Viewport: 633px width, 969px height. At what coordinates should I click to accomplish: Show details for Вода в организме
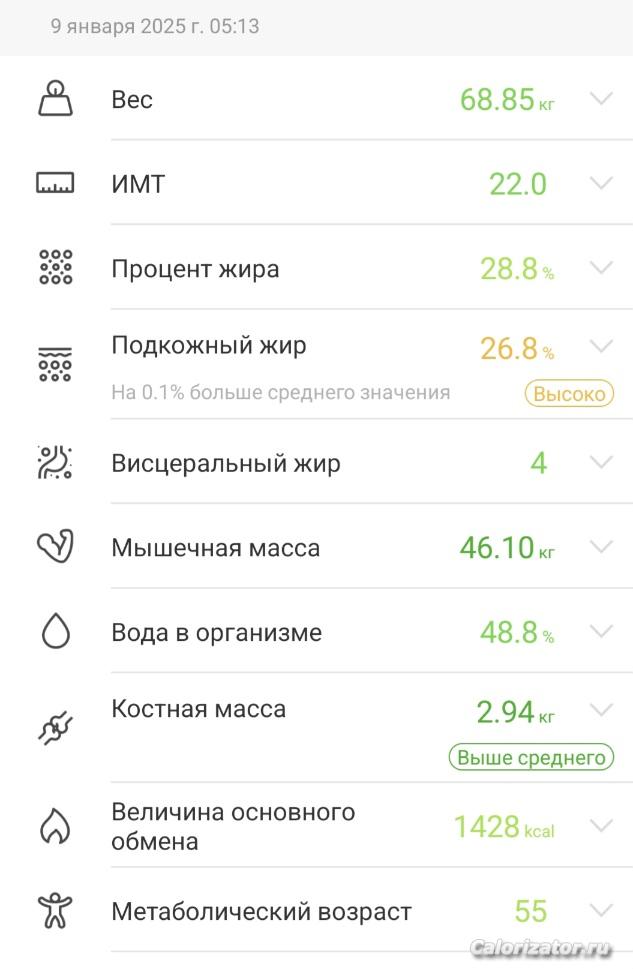point(601,632)
